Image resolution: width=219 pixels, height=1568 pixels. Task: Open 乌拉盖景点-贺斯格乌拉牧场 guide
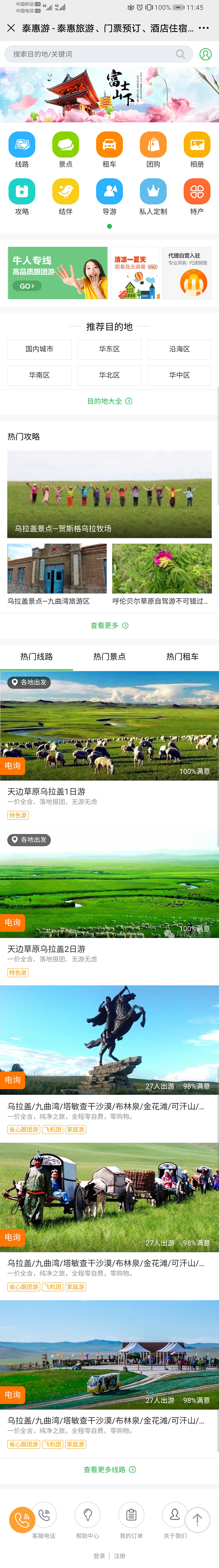tap(109, 493)
